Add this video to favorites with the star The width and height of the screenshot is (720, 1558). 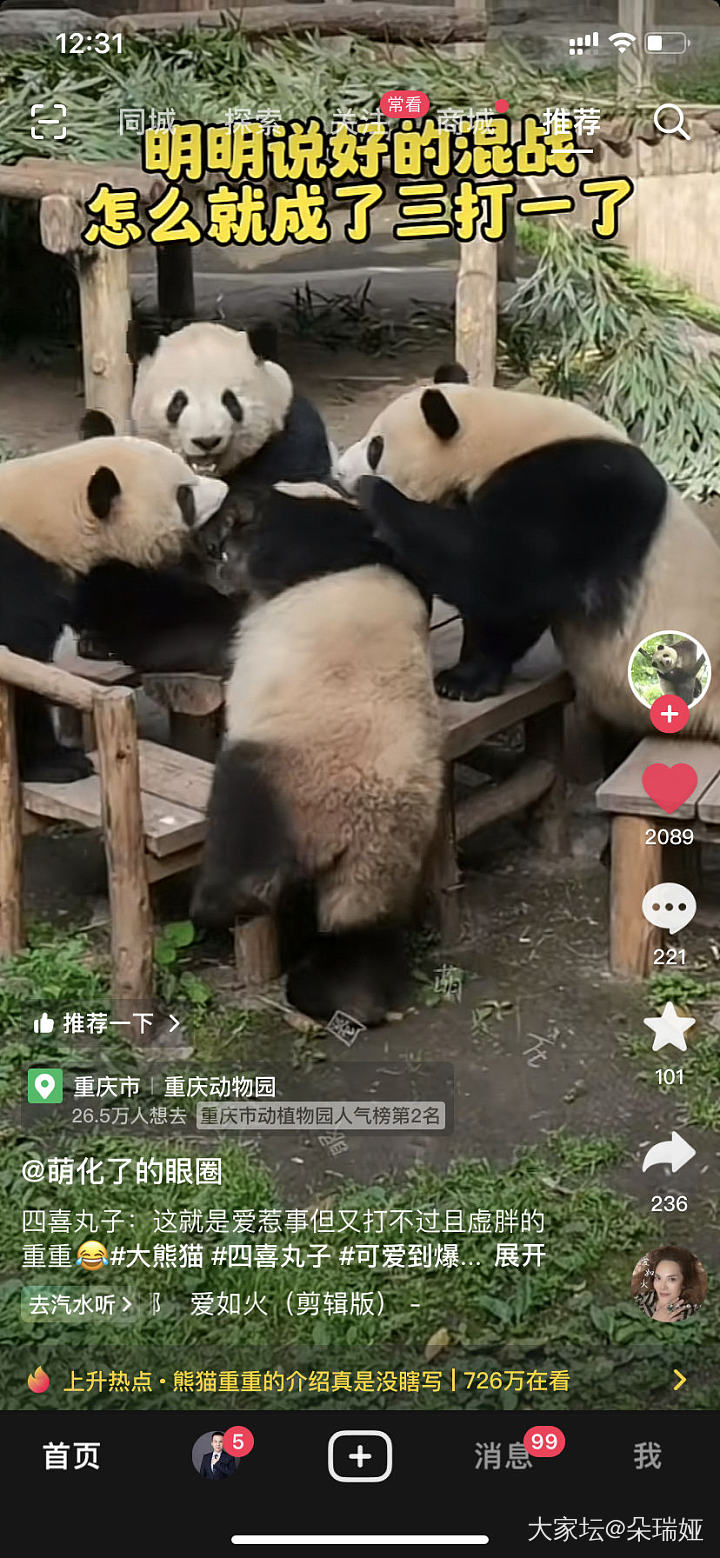click(x=669, y=1027)
